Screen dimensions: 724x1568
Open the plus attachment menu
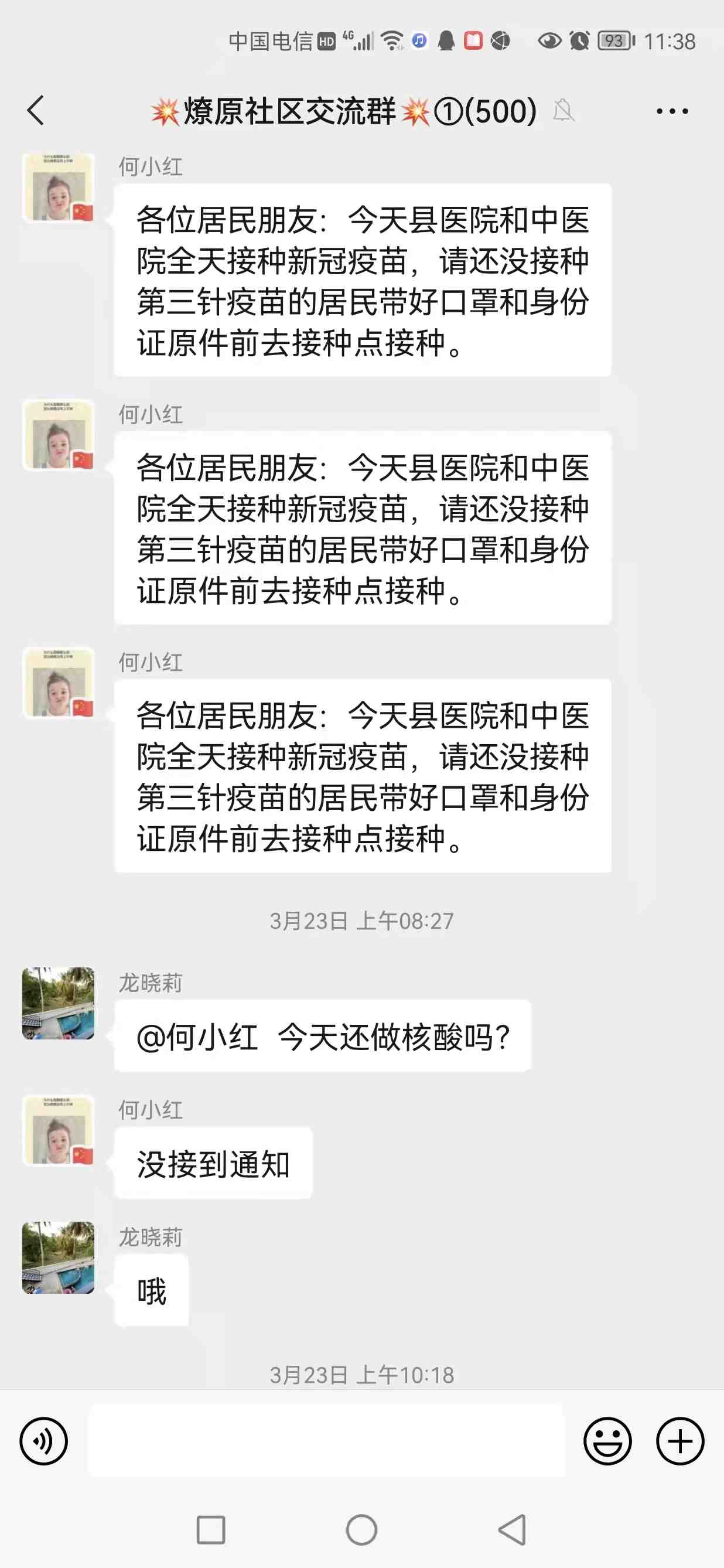pos(679,1441)
